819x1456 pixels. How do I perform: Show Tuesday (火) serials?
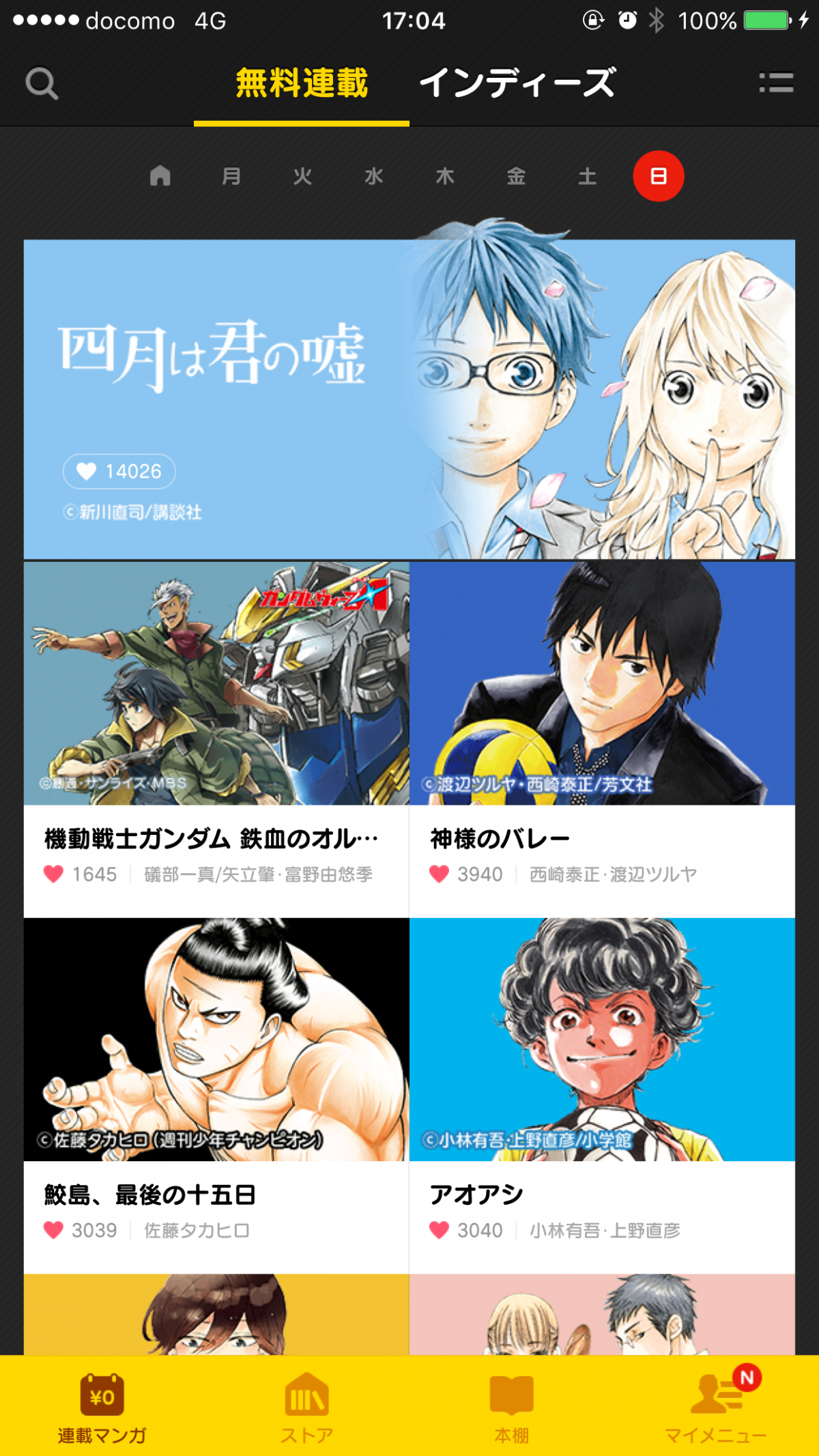[302, 176]
